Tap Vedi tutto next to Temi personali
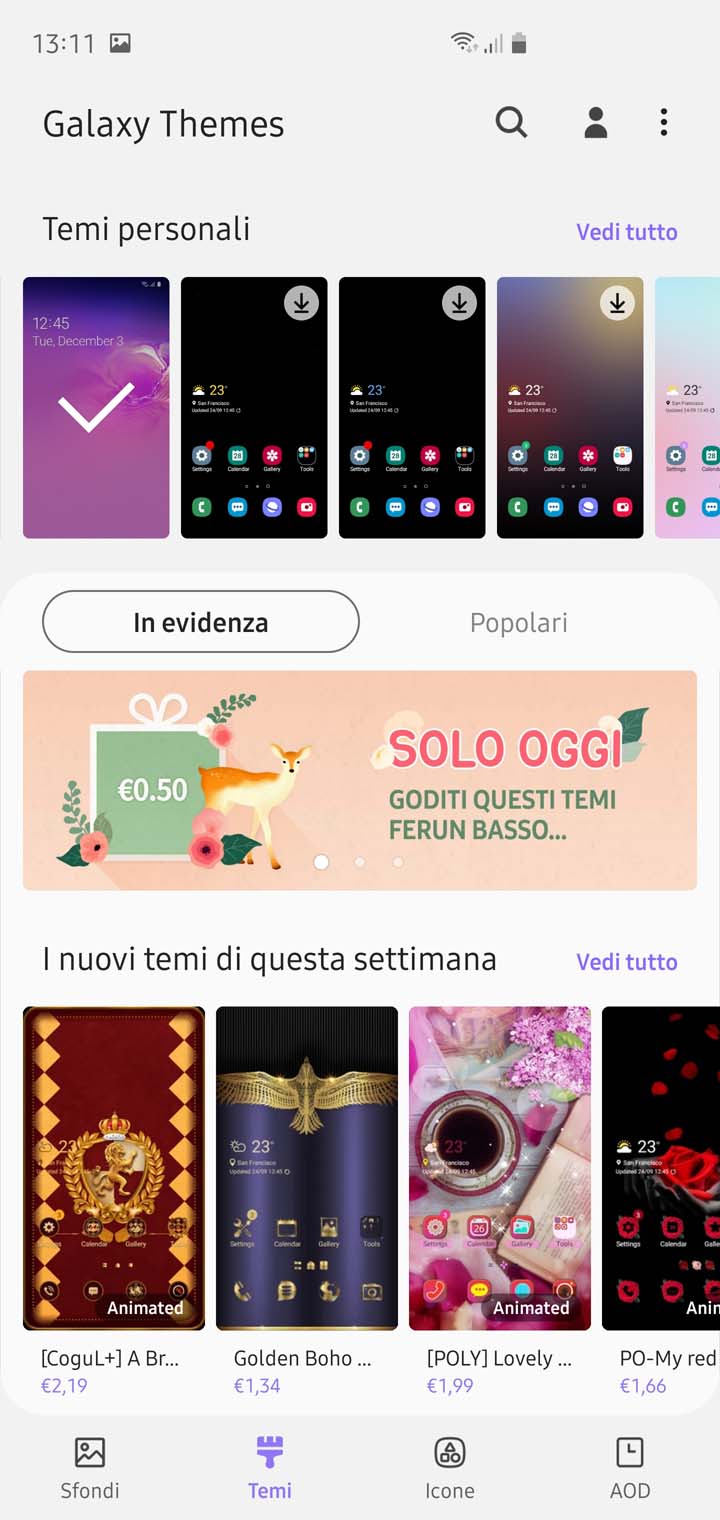Image resolution: width=720 pixels, height=1520 pixels. point(627,232)
